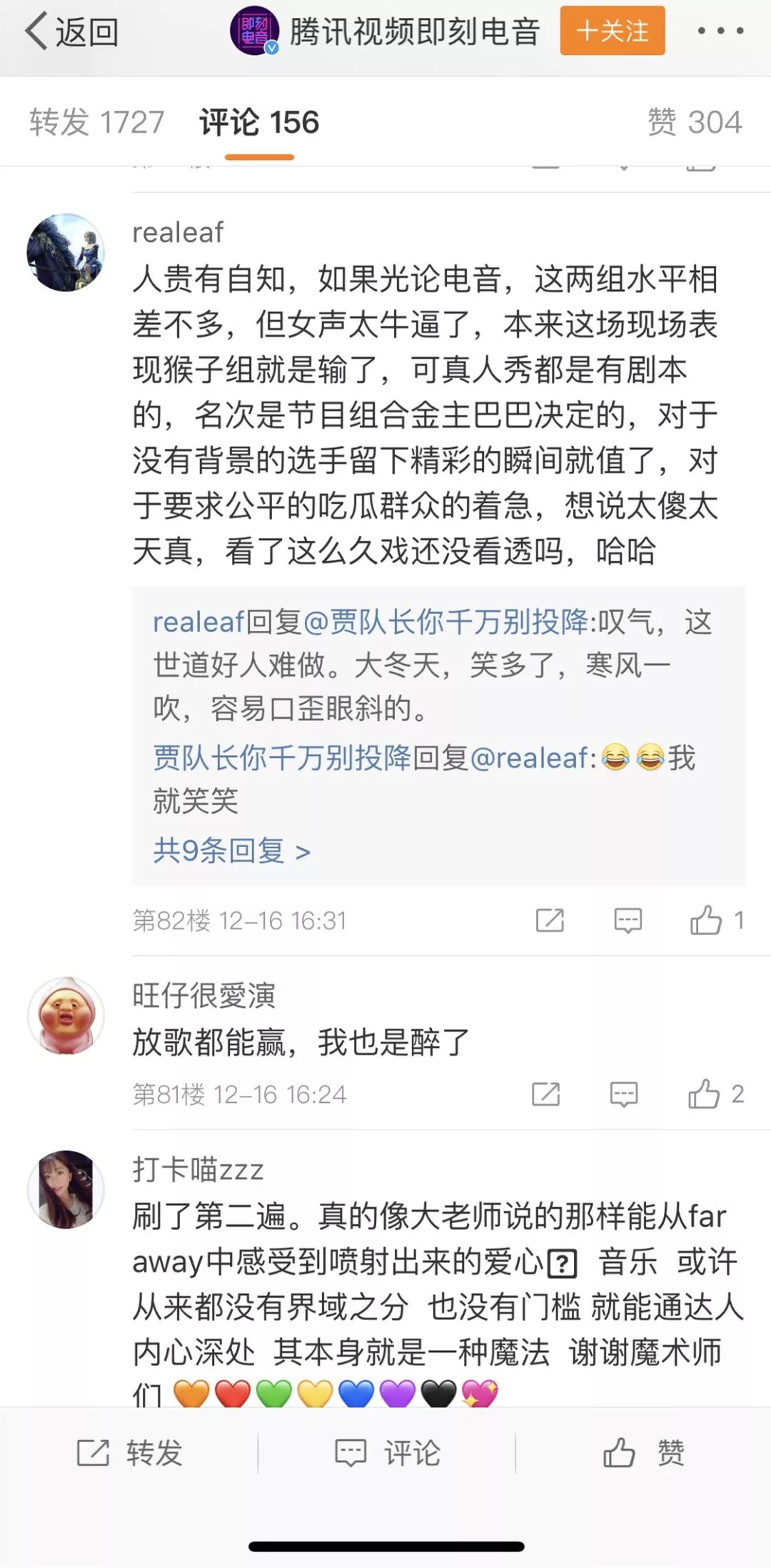Switch to the 赞 304 tab
The image size is (771, 1568).
point(694,122)
